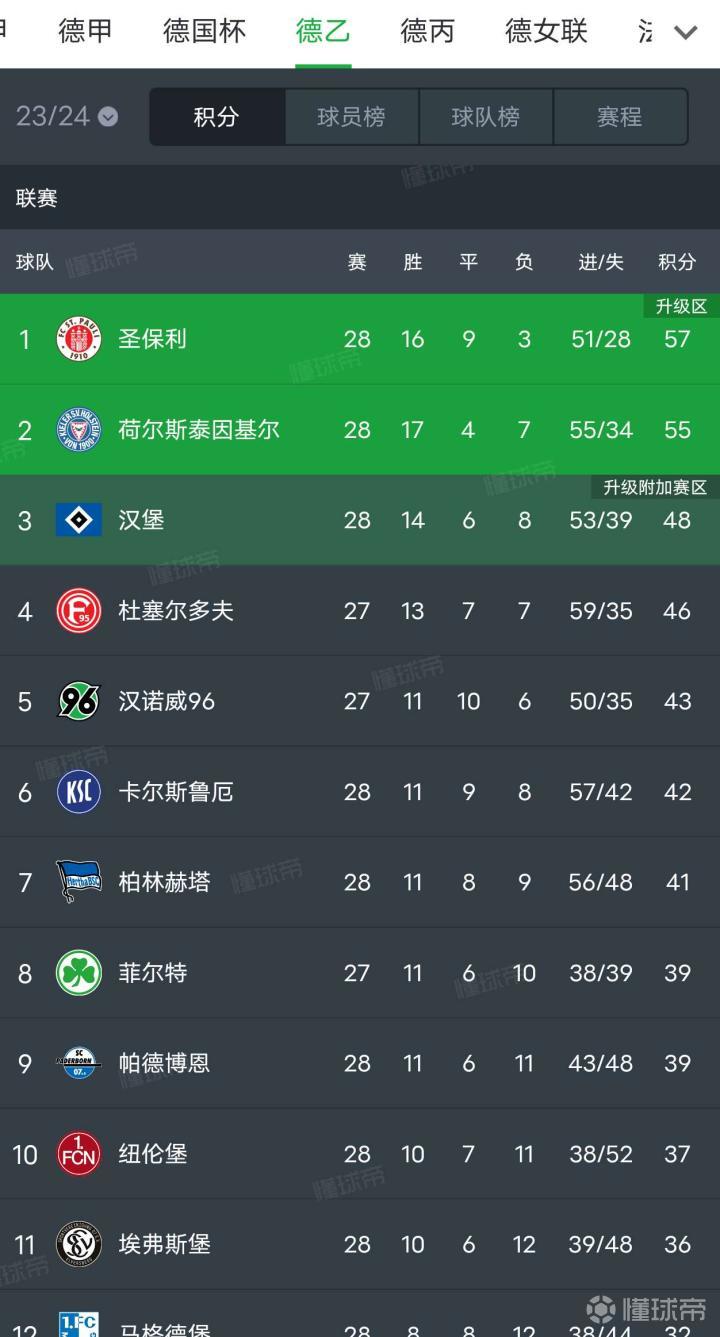Open 菲尔特 team row

click(360, 973)
